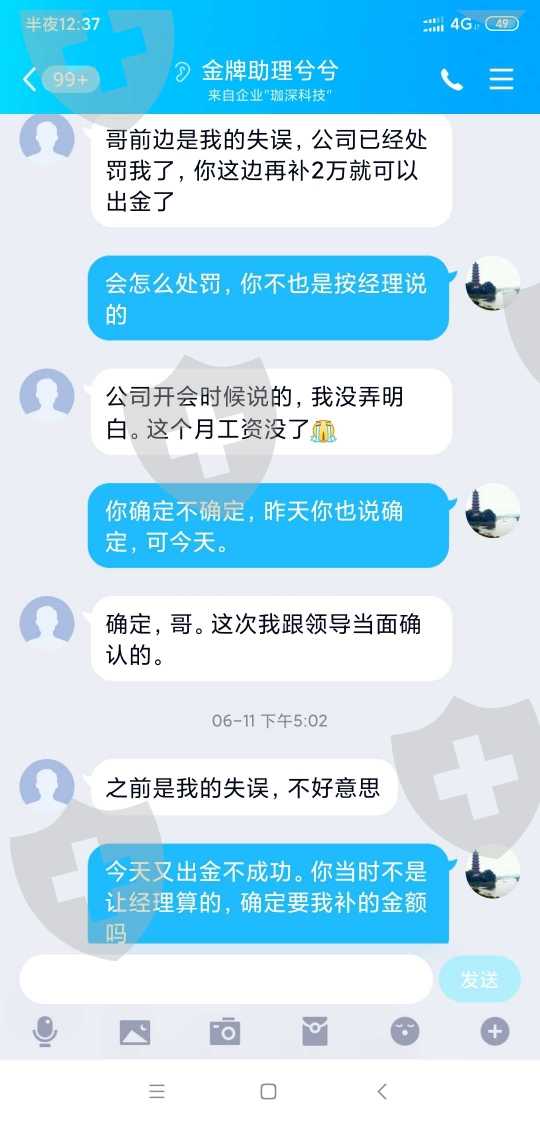This screenshot has width=540, height=1124.
Task: Open the chat settings menu
Action: pyautogui.click(x=501, y=79)
